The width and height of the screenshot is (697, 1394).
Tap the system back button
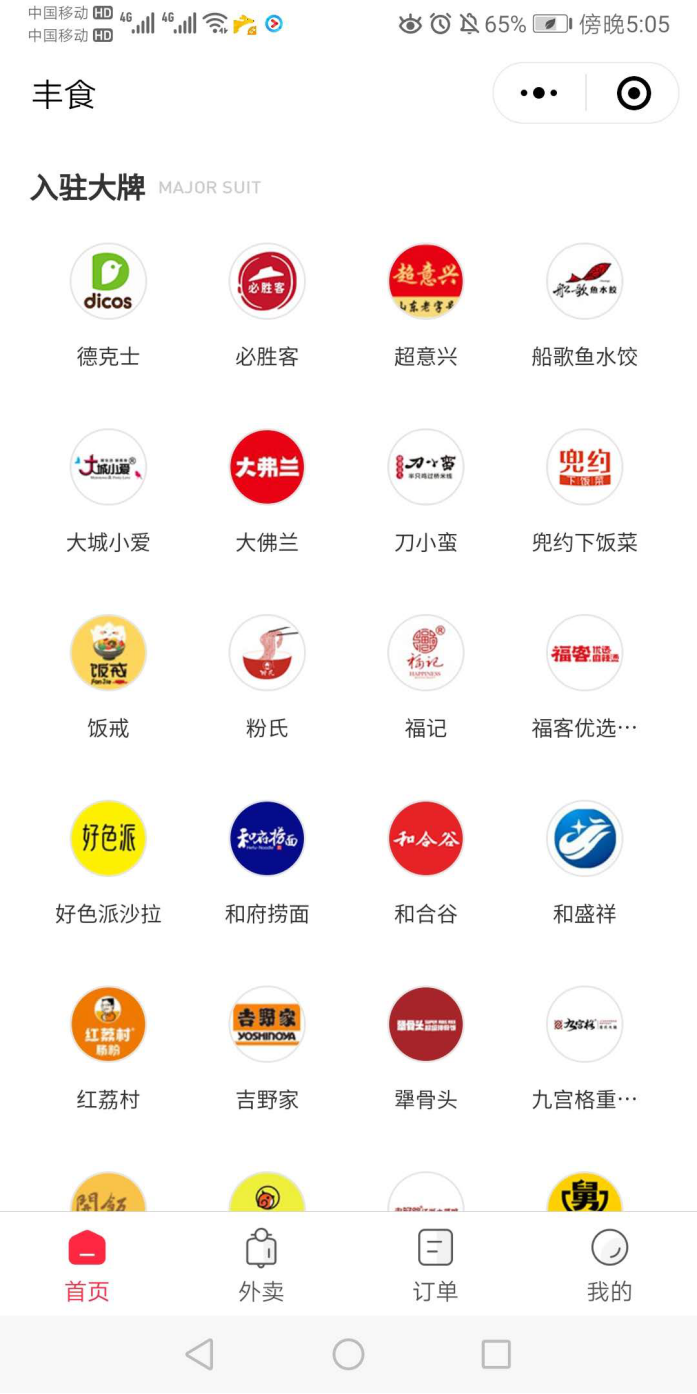200,1354
